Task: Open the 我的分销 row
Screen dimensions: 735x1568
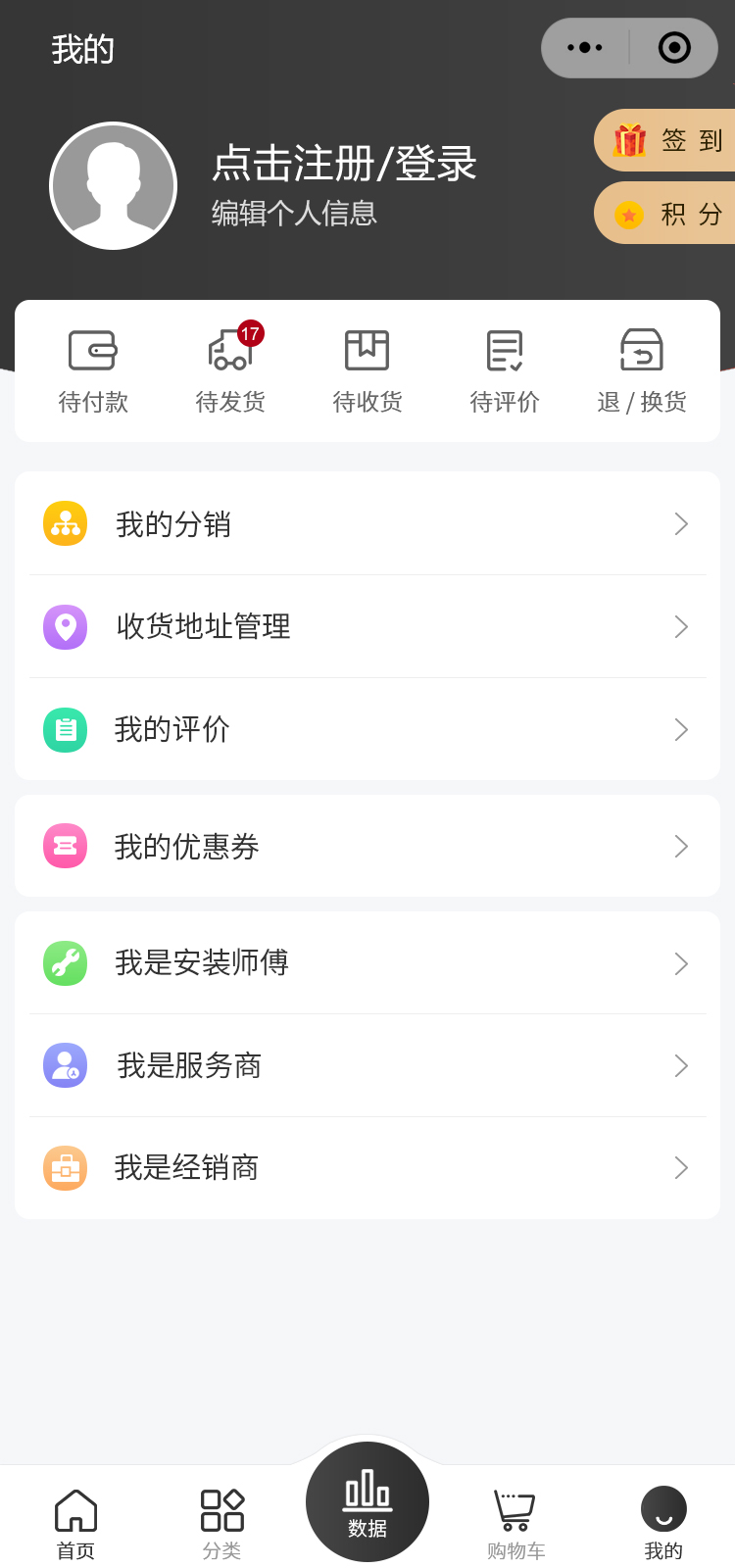Action: [367, 524]
